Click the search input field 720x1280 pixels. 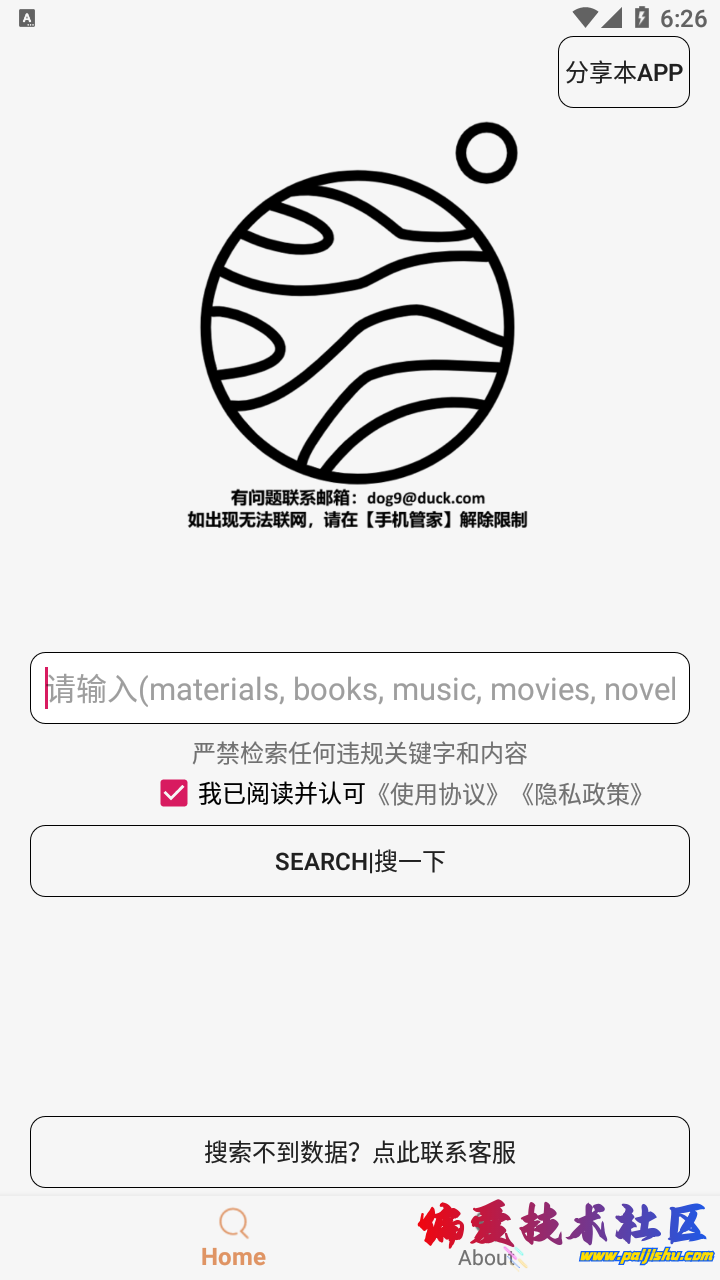point(360,688)
